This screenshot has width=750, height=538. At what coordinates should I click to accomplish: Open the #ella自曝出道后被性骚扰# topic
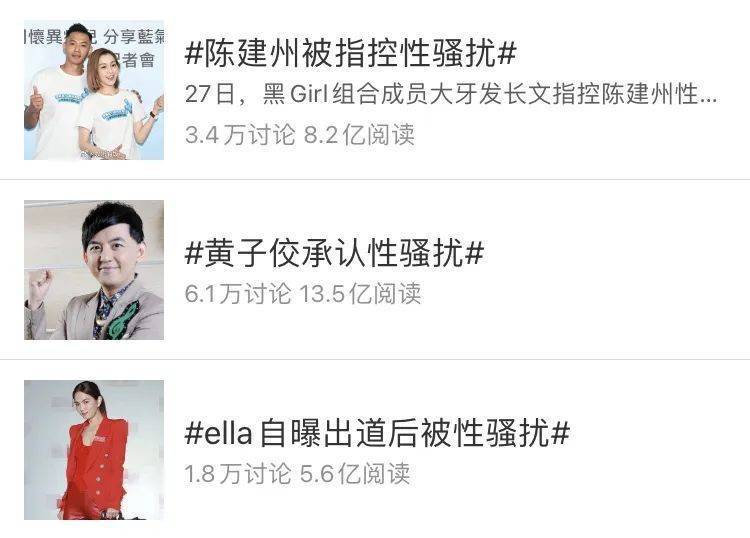[x=377, y=434]
